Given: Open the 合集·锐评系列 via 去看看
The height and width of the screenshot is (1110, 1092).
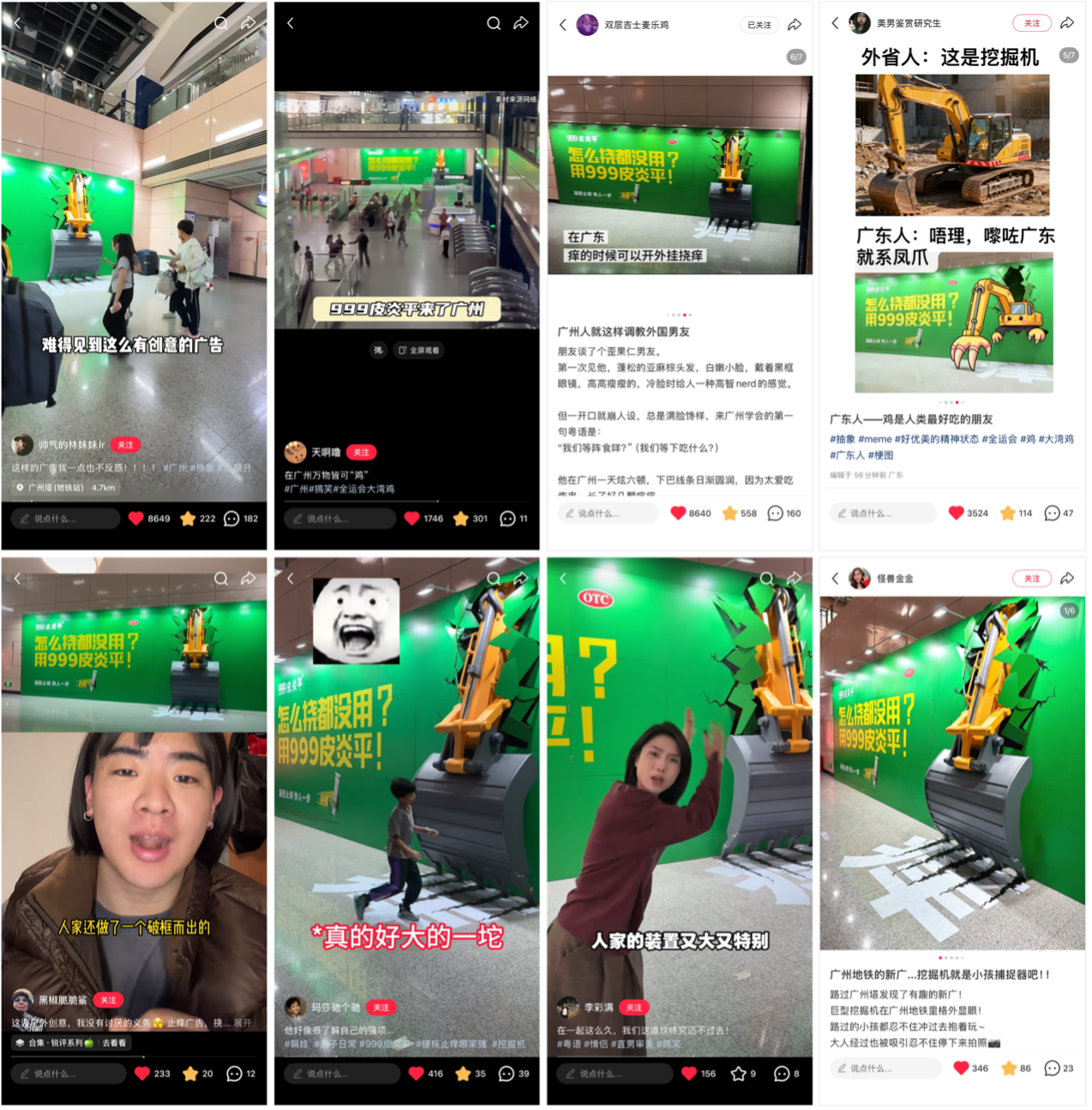Looking at the screenshot, I should [115, 1042].
